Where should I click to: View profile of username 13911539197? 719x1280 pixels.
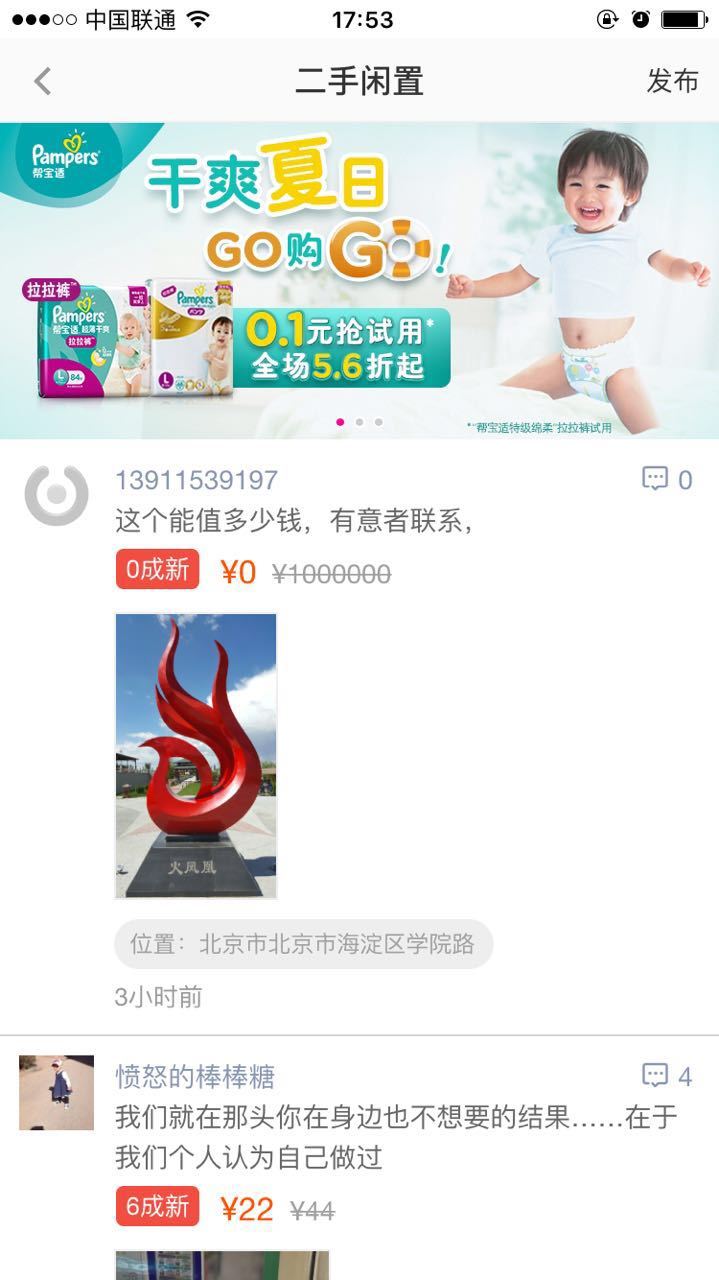196,480
